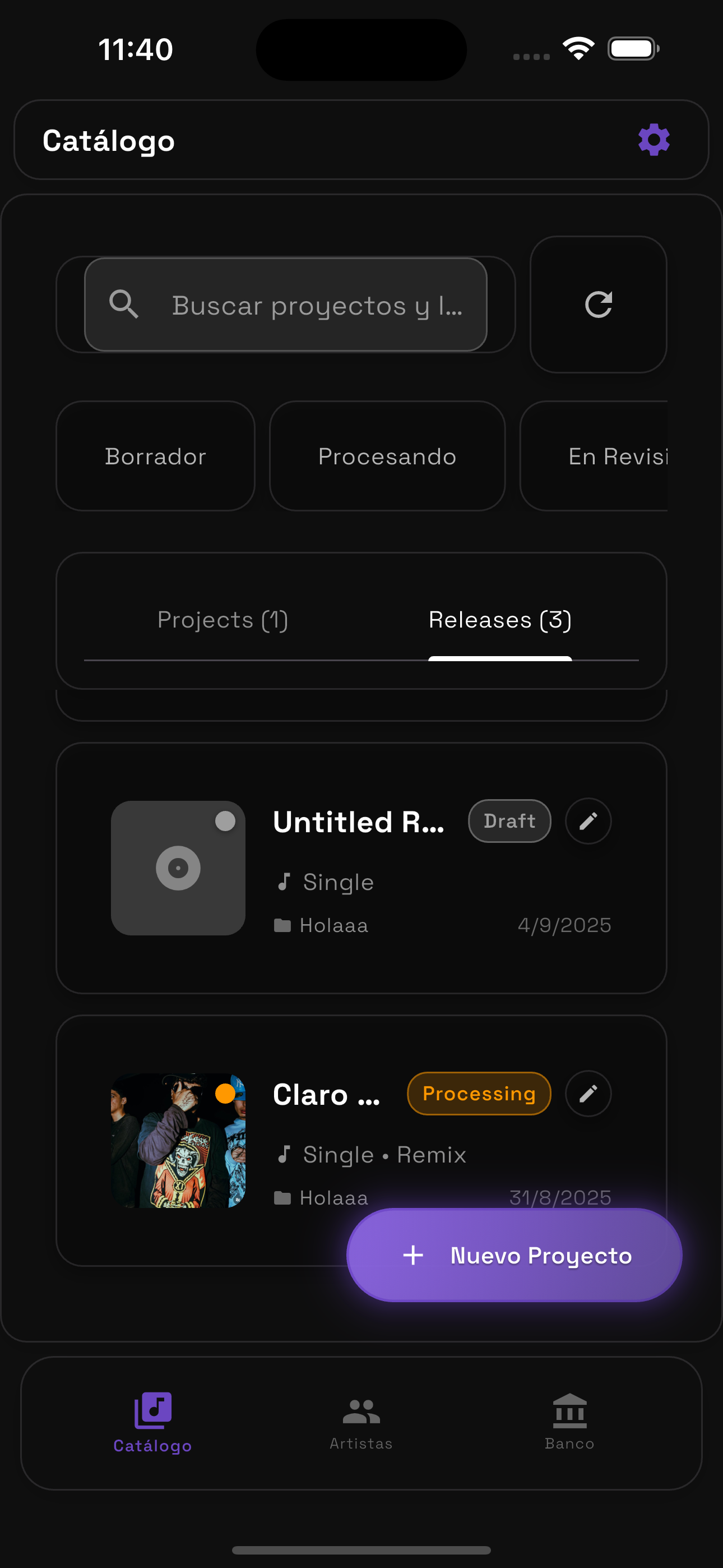Edit the Untitled R... draft release
The height and width of the screenshot is (1568, 723).
click(x=588, y=821)
